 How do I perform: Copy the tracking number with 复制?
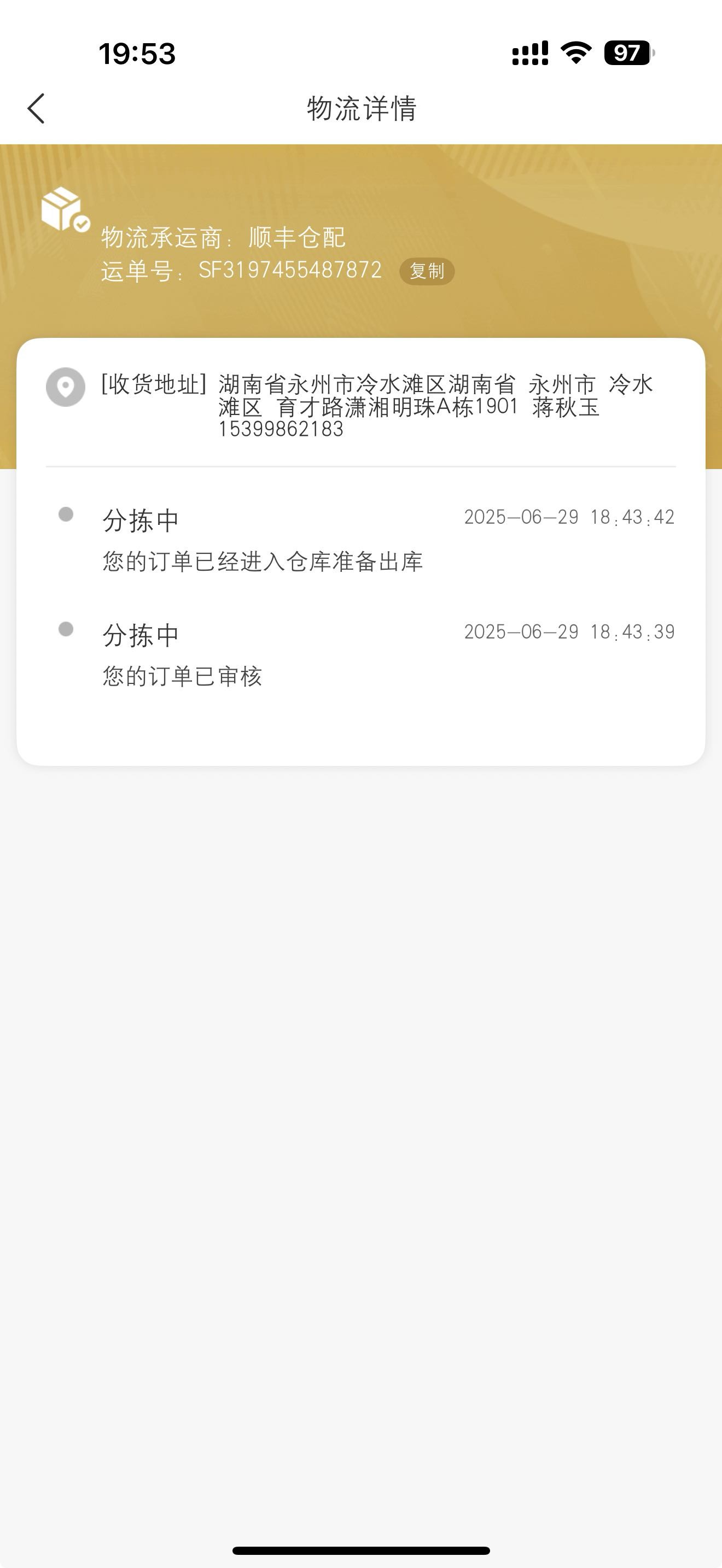(427, 271)
